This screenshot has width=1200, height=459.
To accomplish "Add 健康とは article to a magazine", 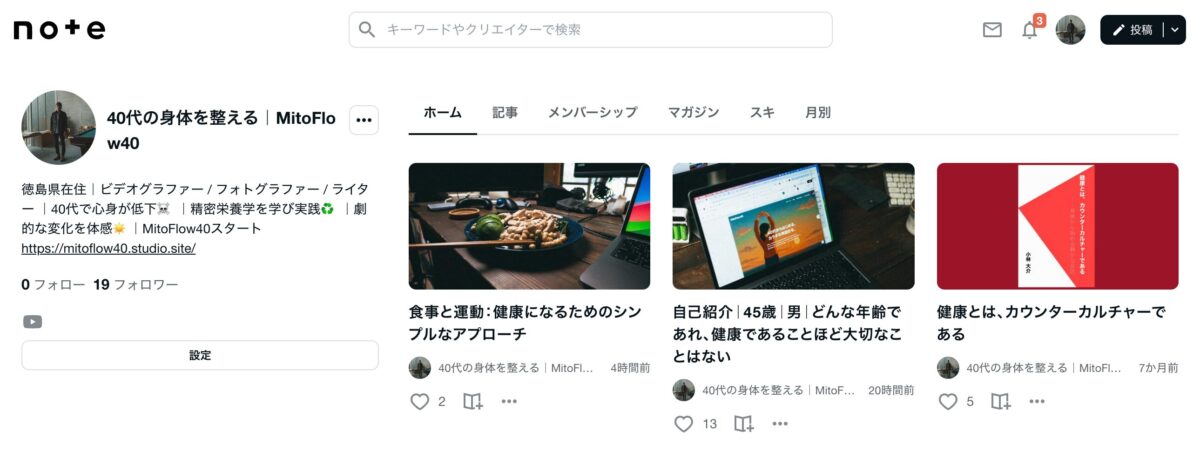I will pos(1000,402).
